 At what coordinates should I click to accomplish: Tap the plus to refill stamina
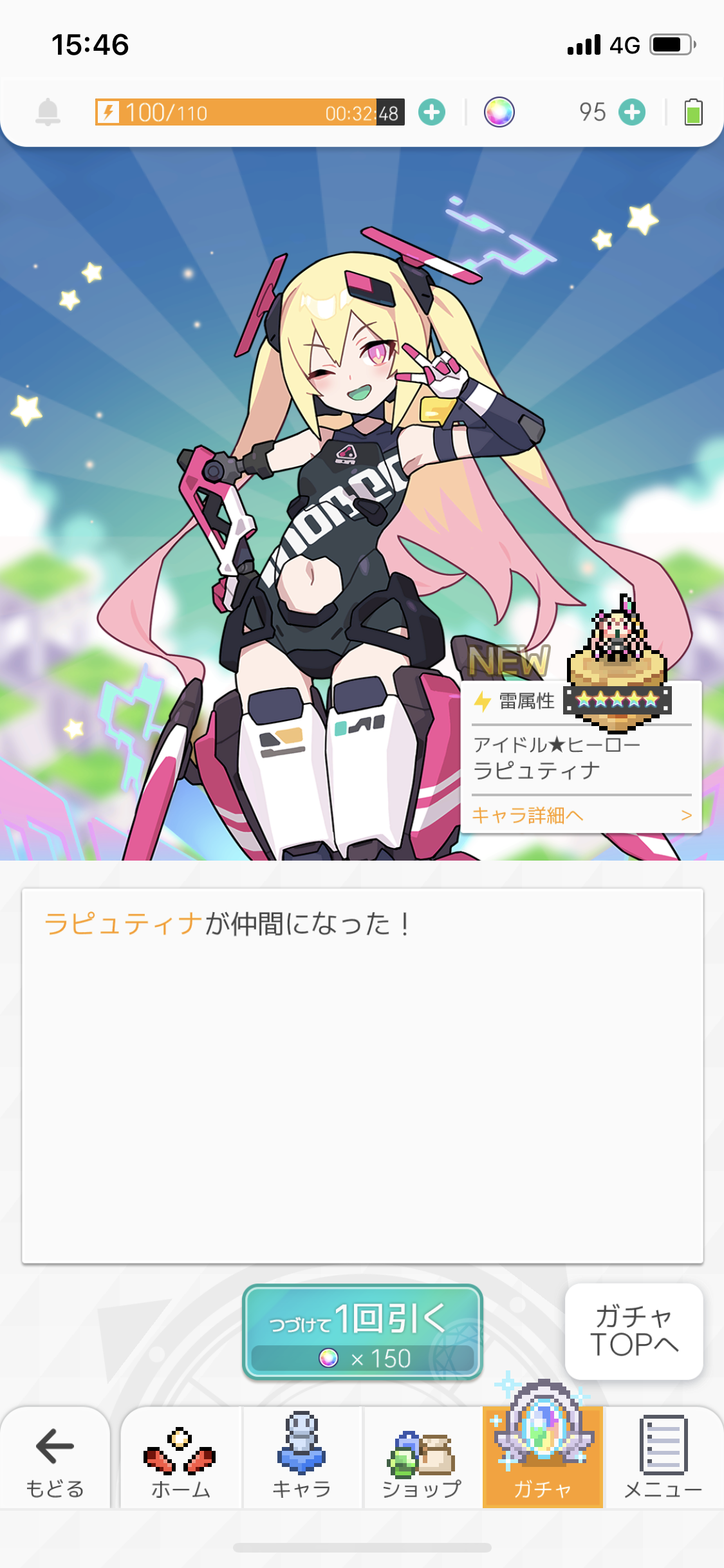[432, 112]
